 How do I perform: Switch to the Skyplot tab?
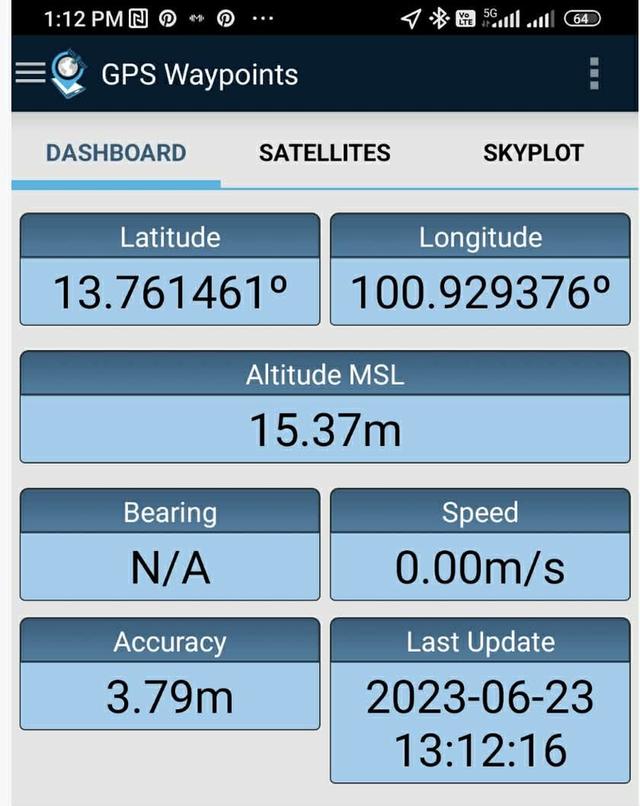pos(533,153)
